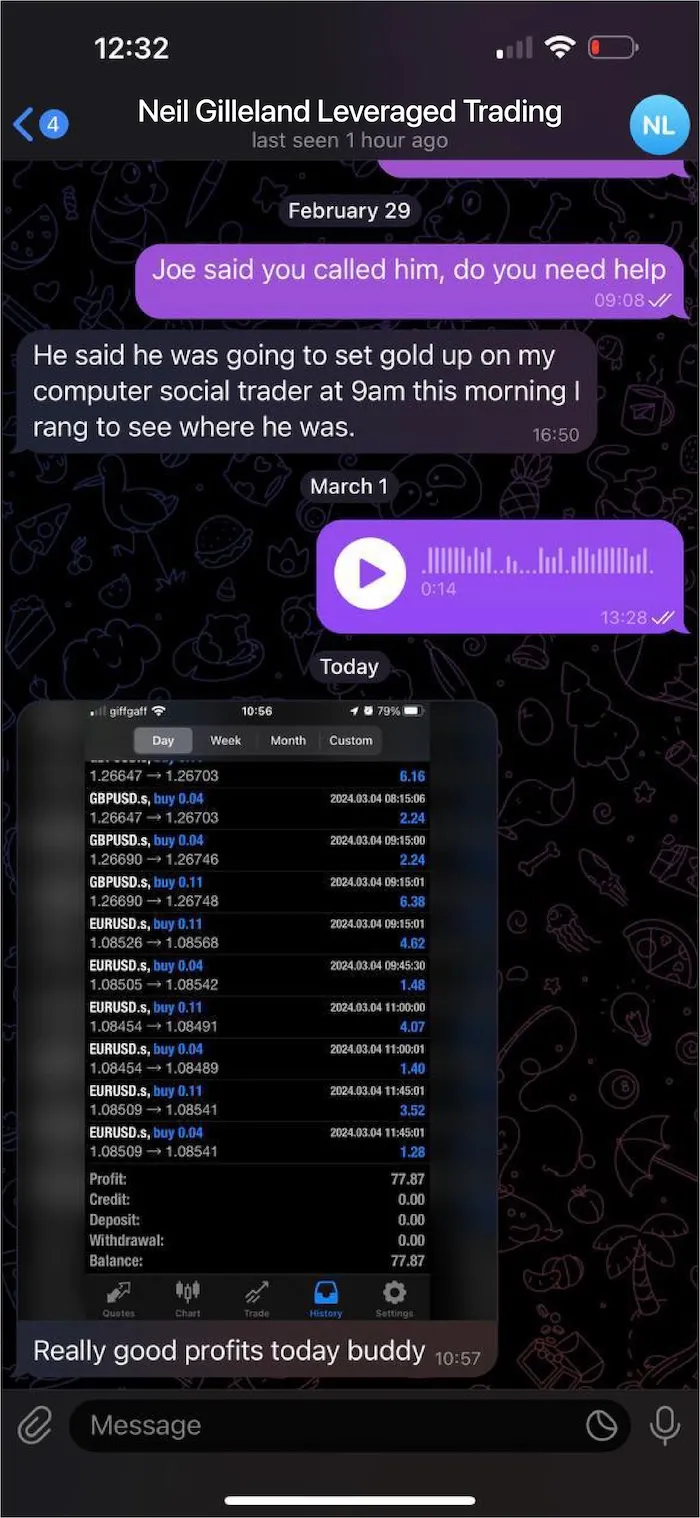Attach a file with the paperclip

(34, 1425)
